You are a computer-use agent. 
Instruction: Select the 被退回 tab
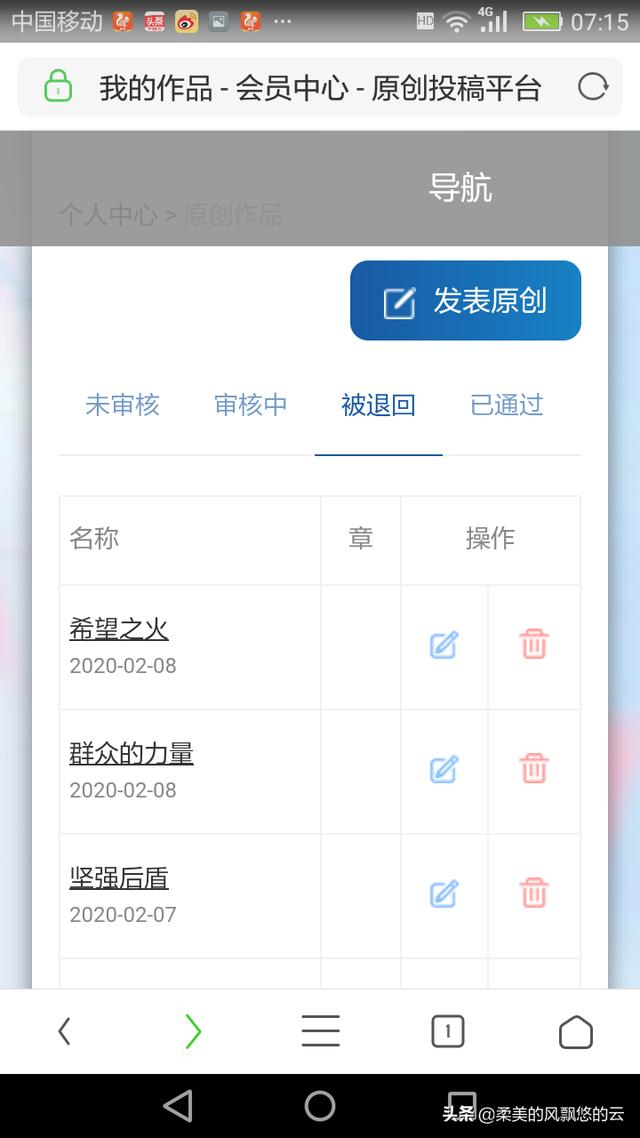click(x=378, y=405)
